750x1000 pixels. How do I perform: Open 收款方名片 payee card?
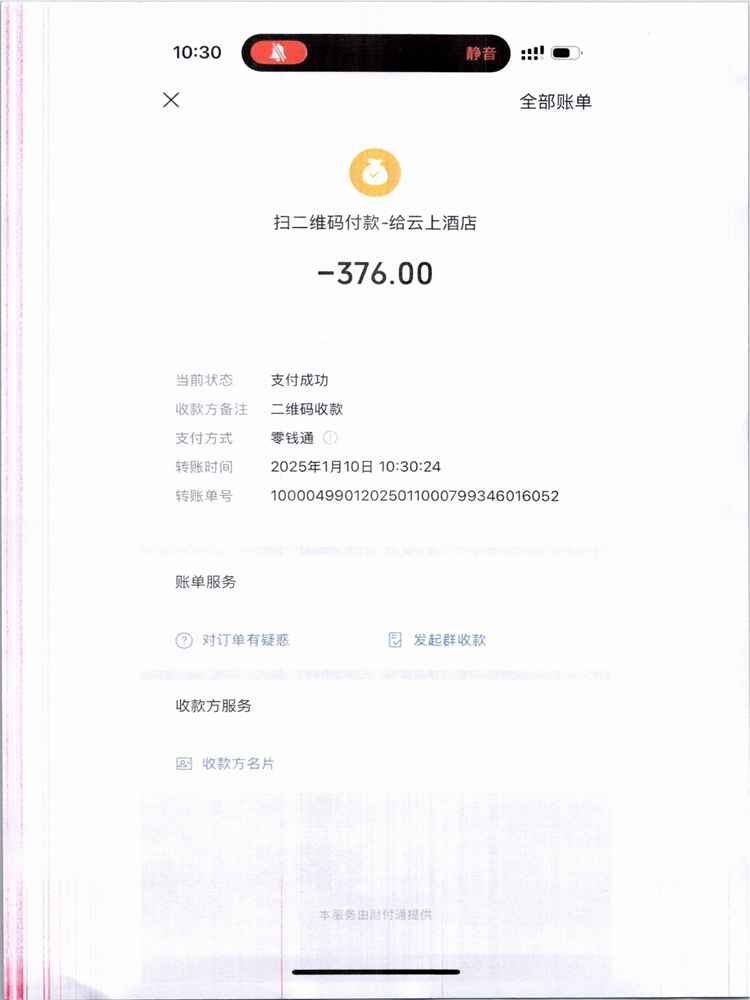(226, 764)
